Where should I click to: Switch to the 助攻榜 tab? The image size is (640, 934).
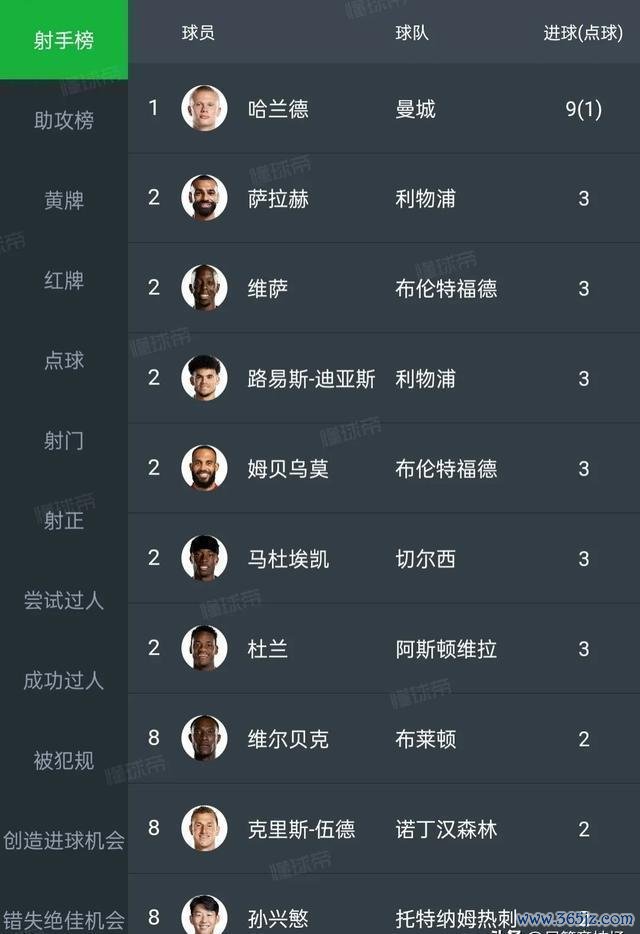click(x=64, y=120)
